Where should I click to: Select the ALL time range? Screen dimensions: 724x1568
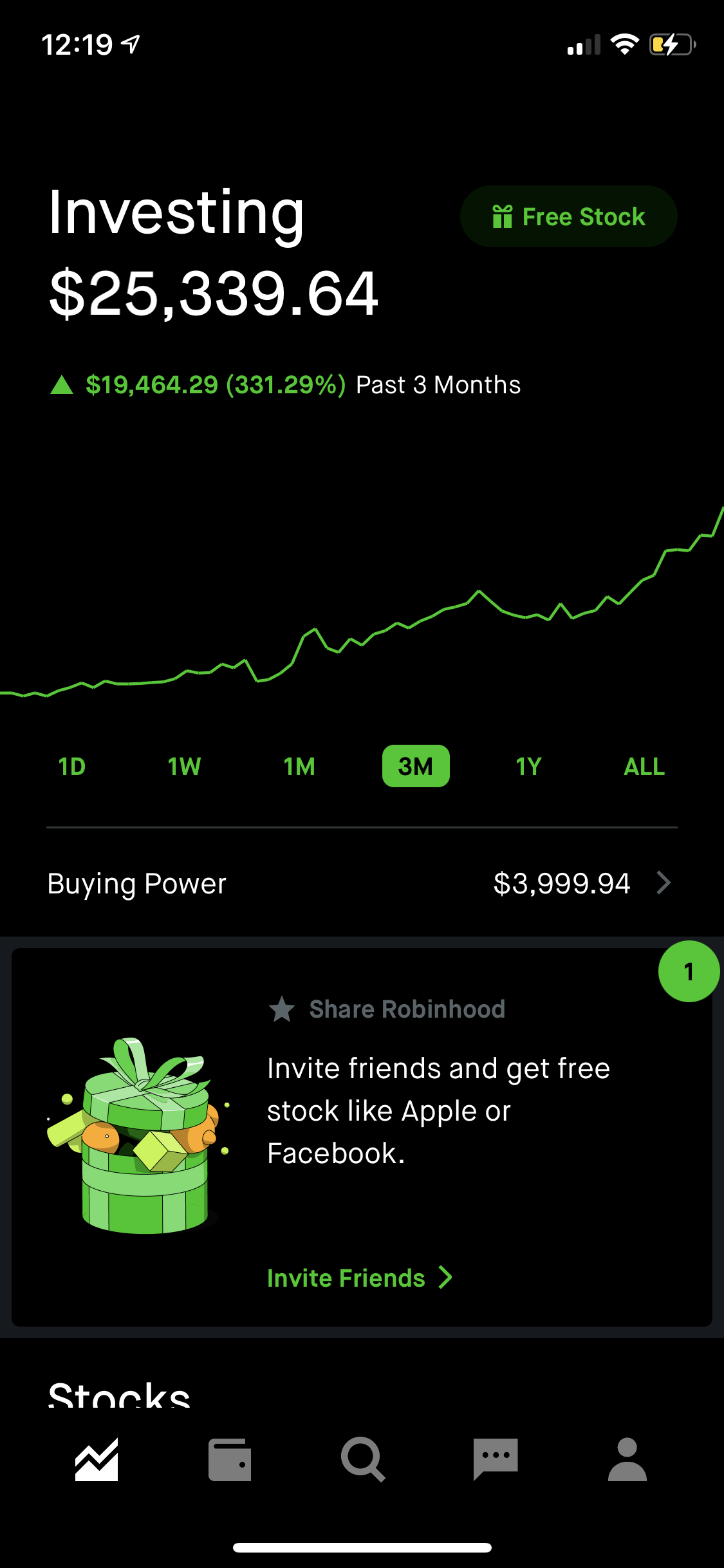click(x=644, y=766)
